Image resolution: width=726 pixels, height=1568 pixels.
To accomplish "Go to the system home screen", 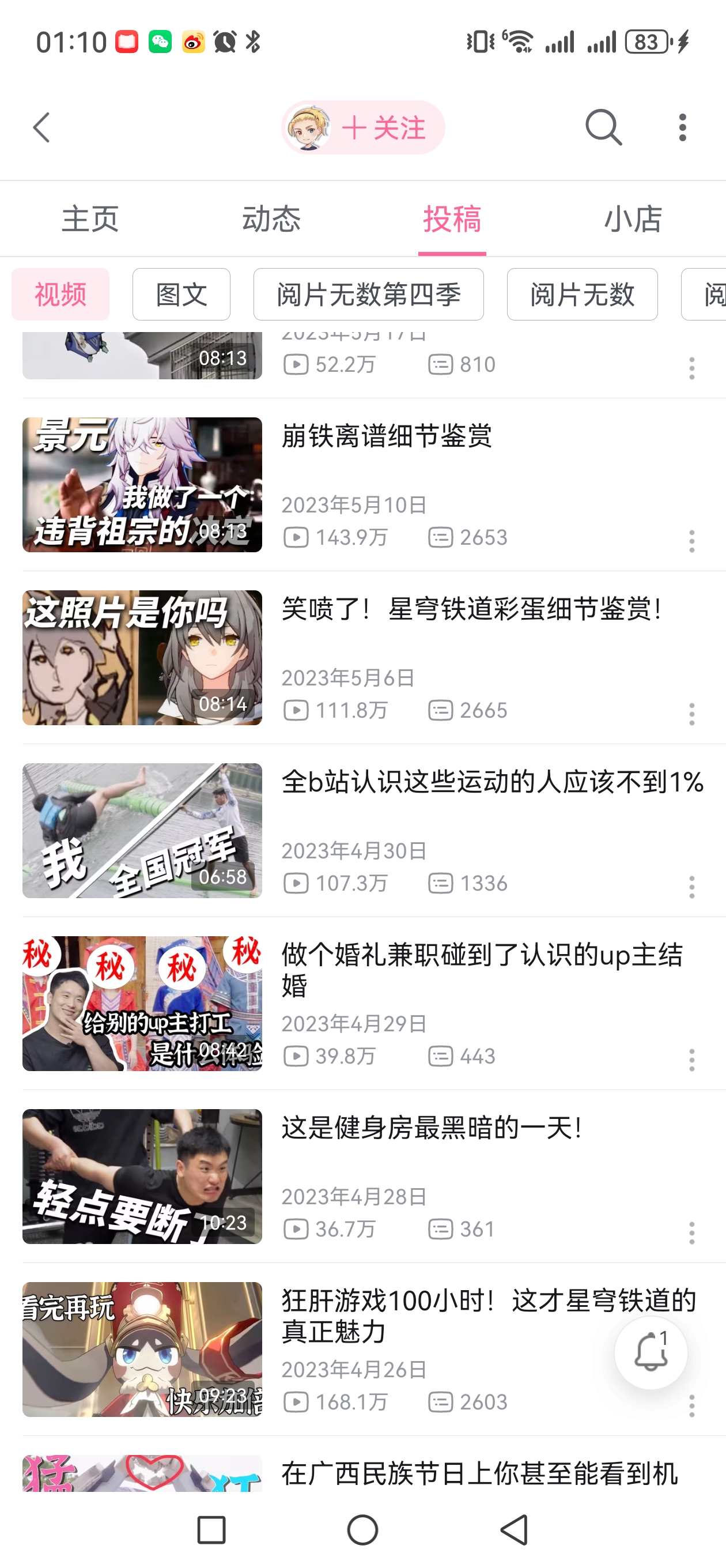I will coord(362,1531).
